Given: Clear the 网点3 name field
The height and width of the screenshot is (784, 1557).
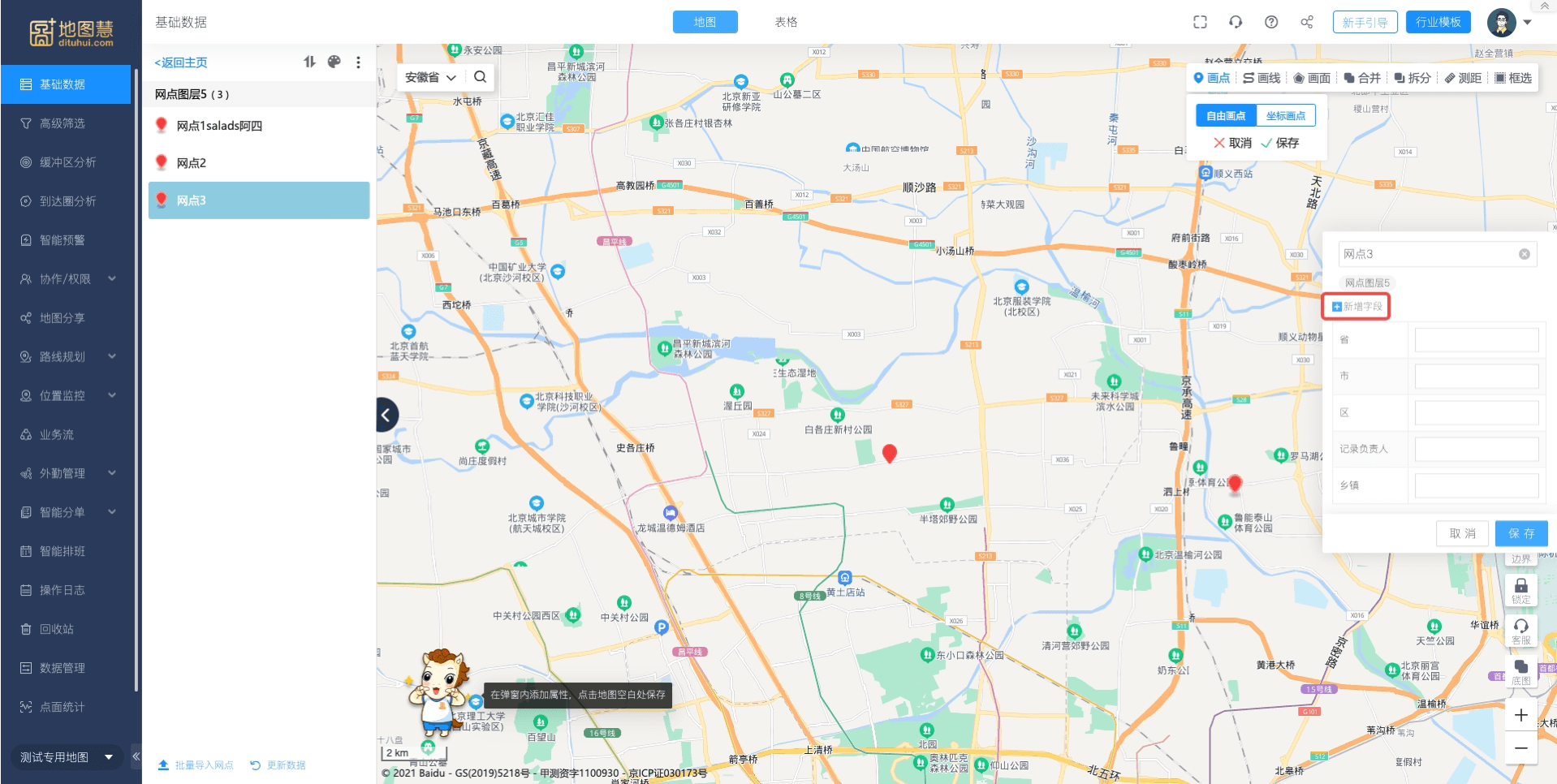Looking at the screenshot, I should [1524, 254].
